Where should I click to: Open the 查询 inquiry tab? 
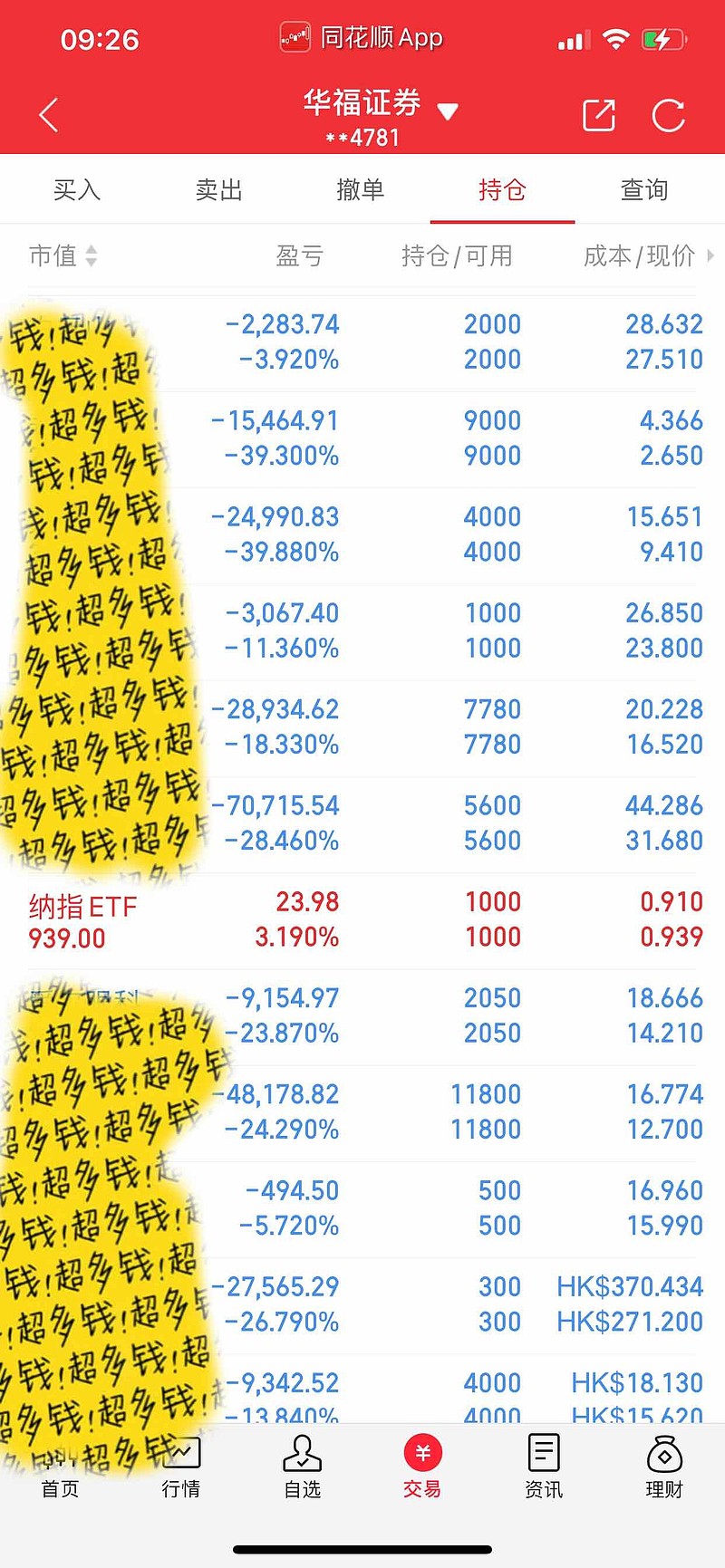[x=643, y=189]
